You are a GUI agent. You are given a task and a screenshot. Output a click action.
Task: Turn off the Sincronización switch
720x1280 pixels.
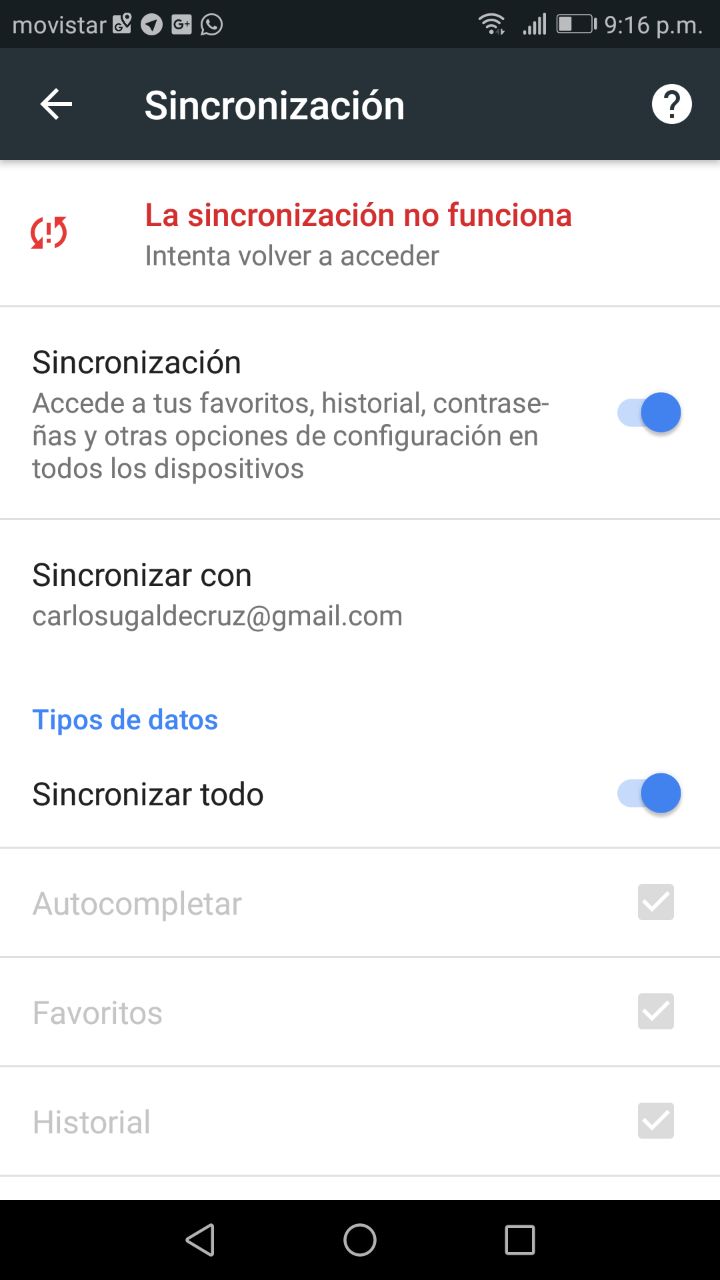[x=649, y=412]
